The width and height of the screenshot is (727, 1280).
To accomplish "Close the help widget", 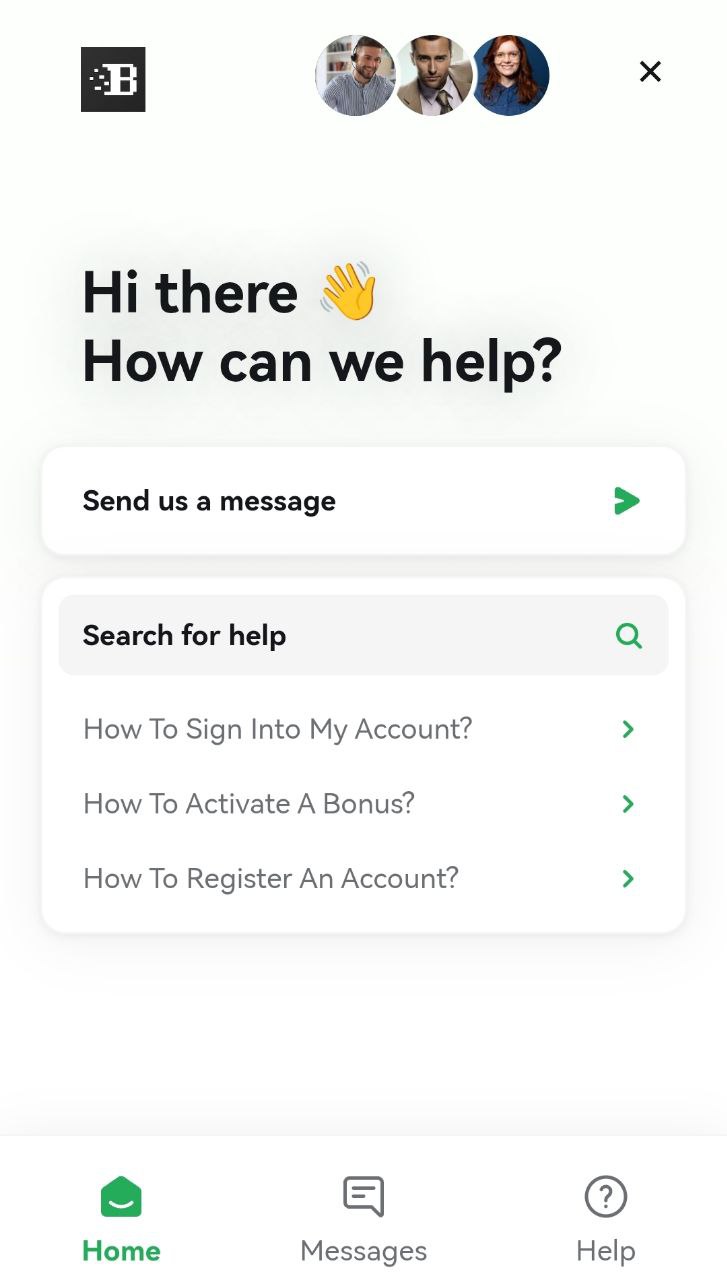I will coord(650,71).
